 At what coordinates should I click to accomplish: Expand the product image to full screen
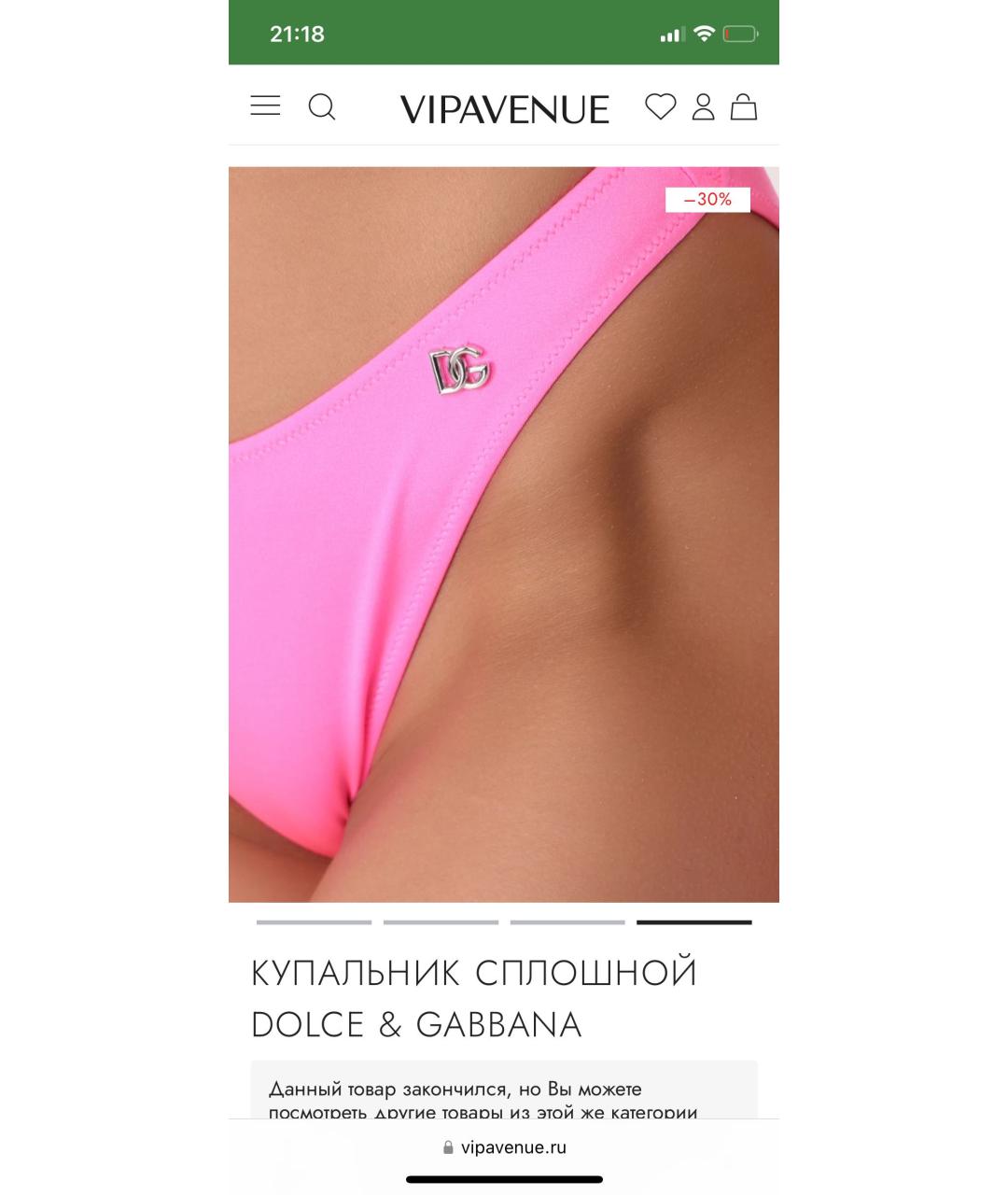point(504,532)
